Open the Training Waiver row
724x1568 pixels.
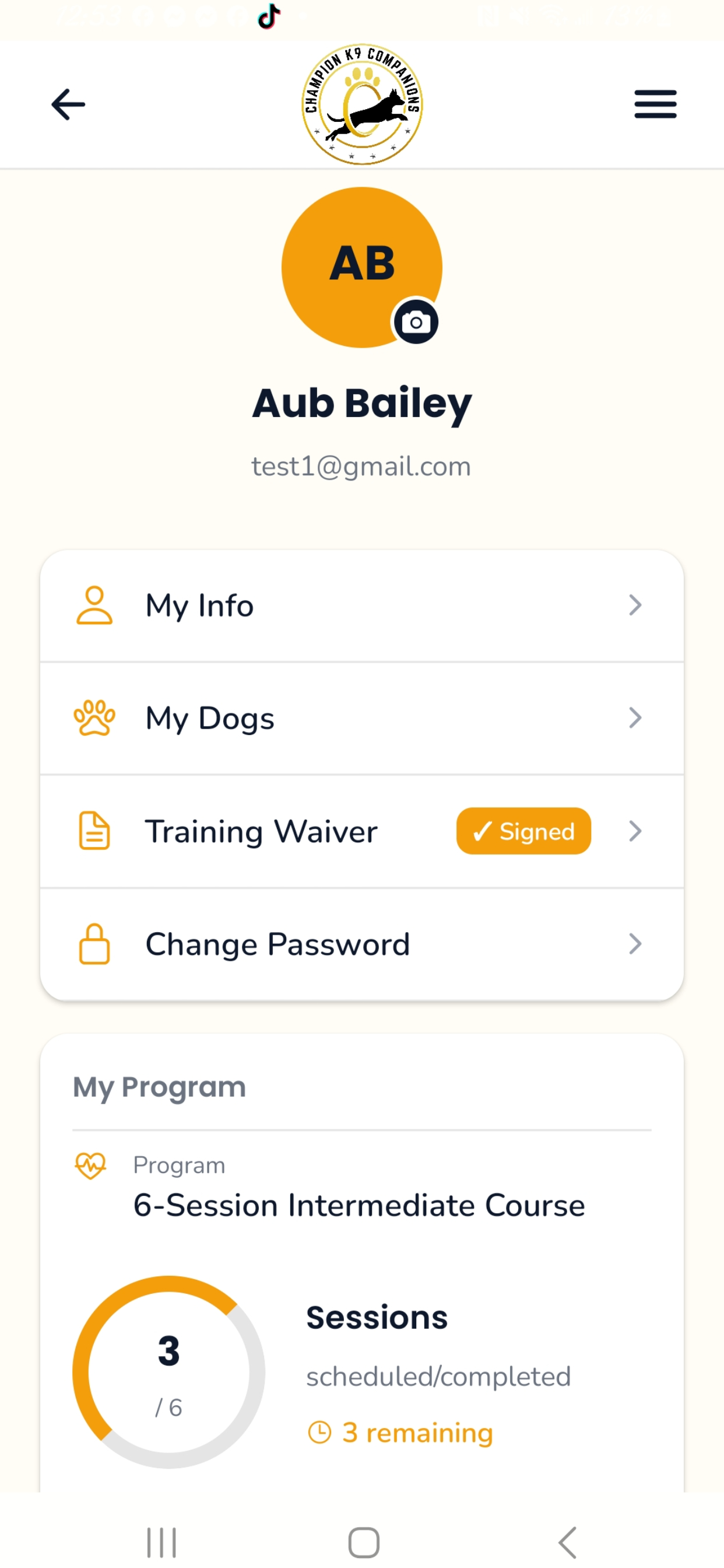361,831
